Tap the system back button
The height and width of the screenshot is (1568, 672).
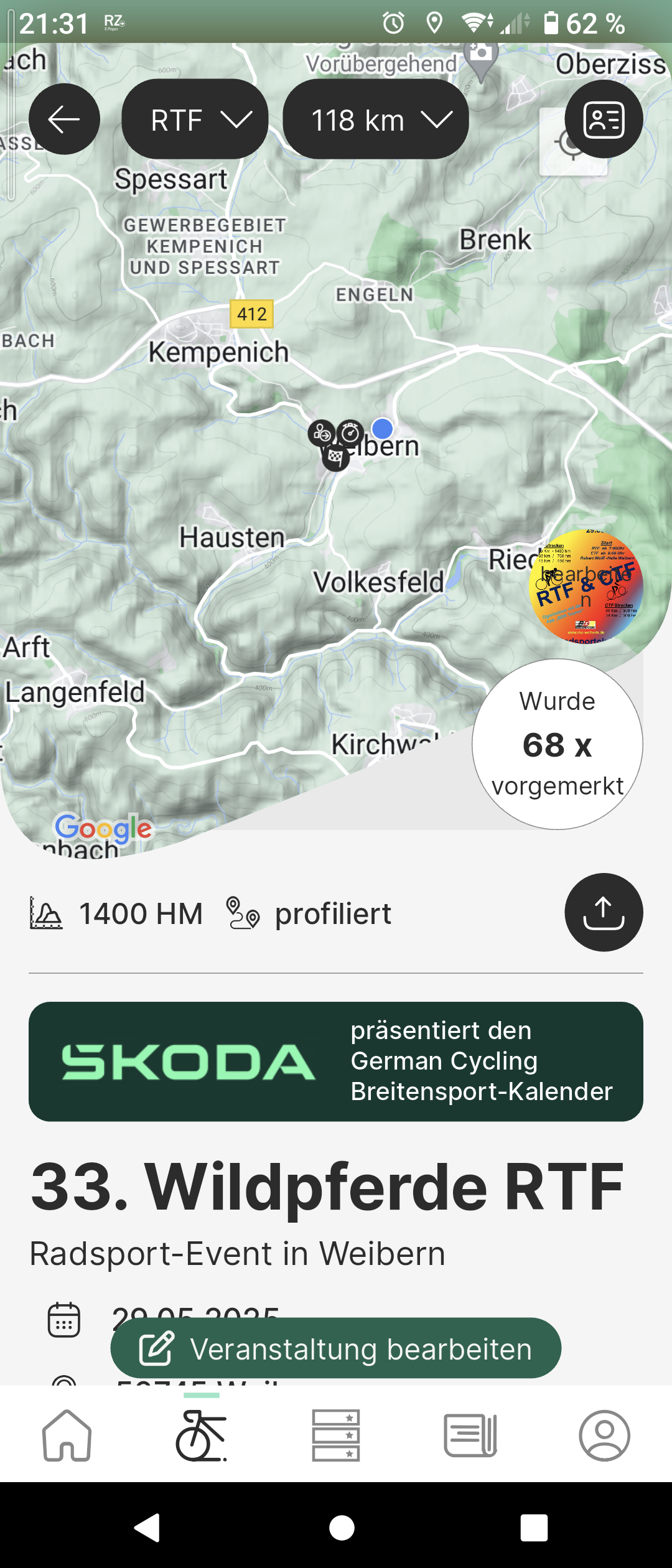coord(148,1528)
